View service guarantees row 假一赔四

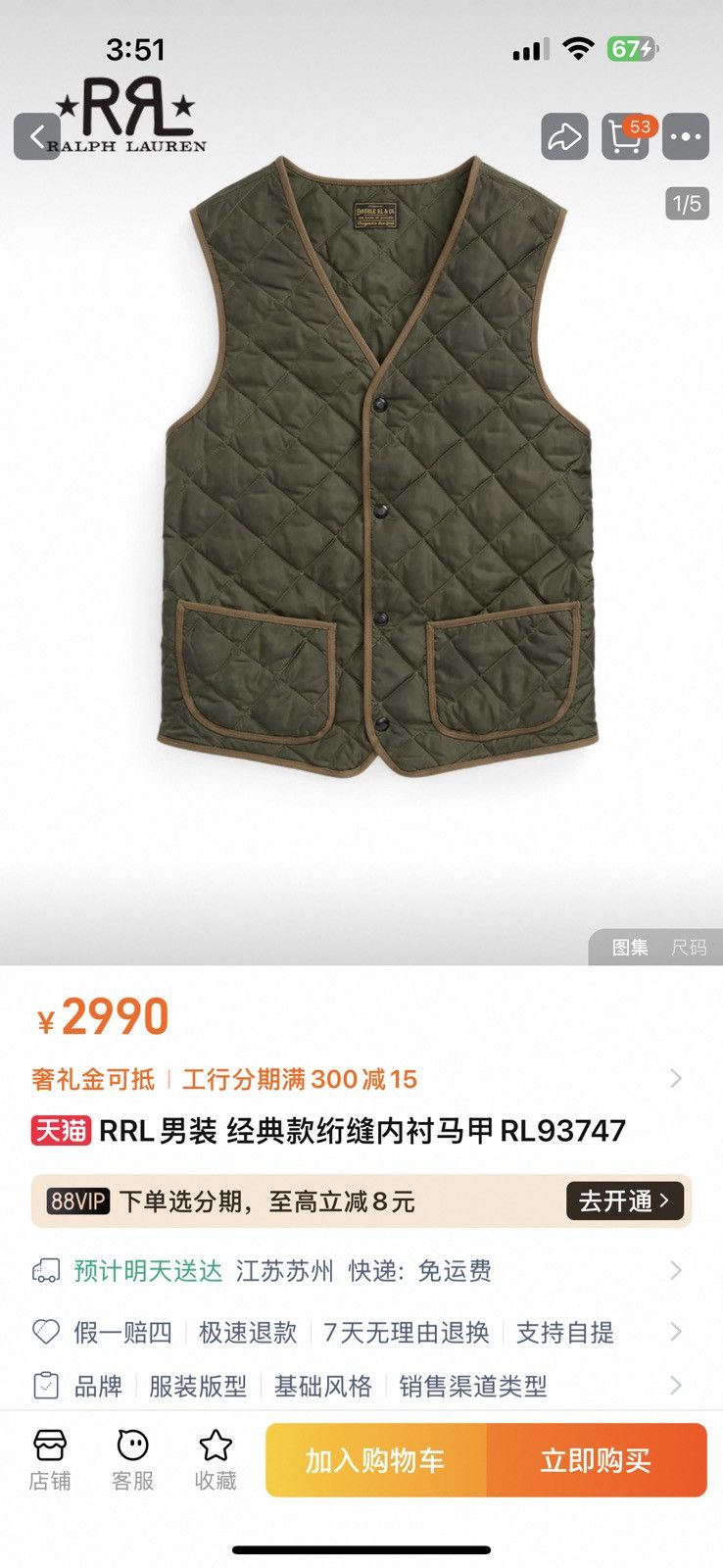(361, 1332)
